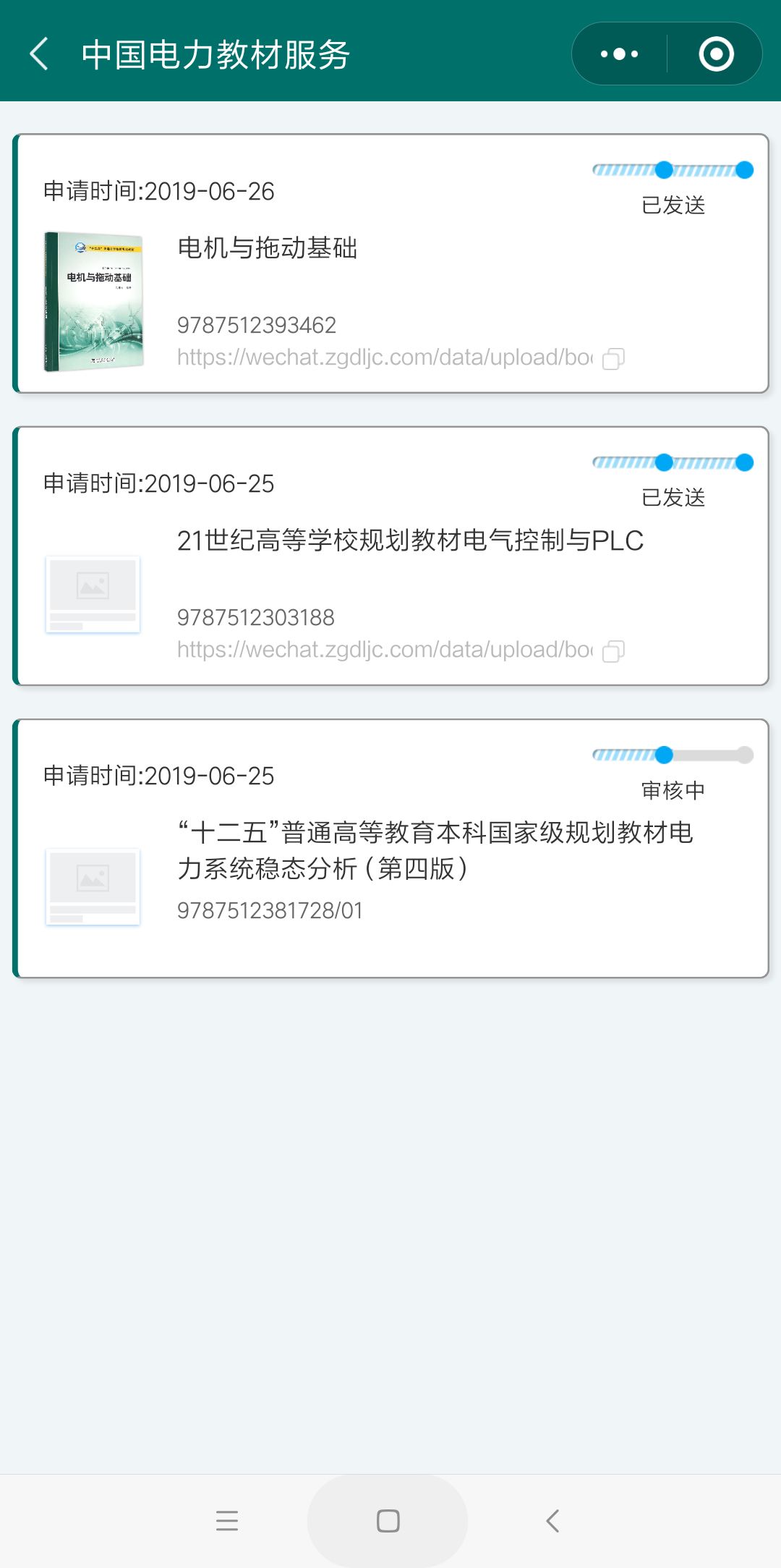Copy the link for 电气控制与PLC book

[613, 650]
